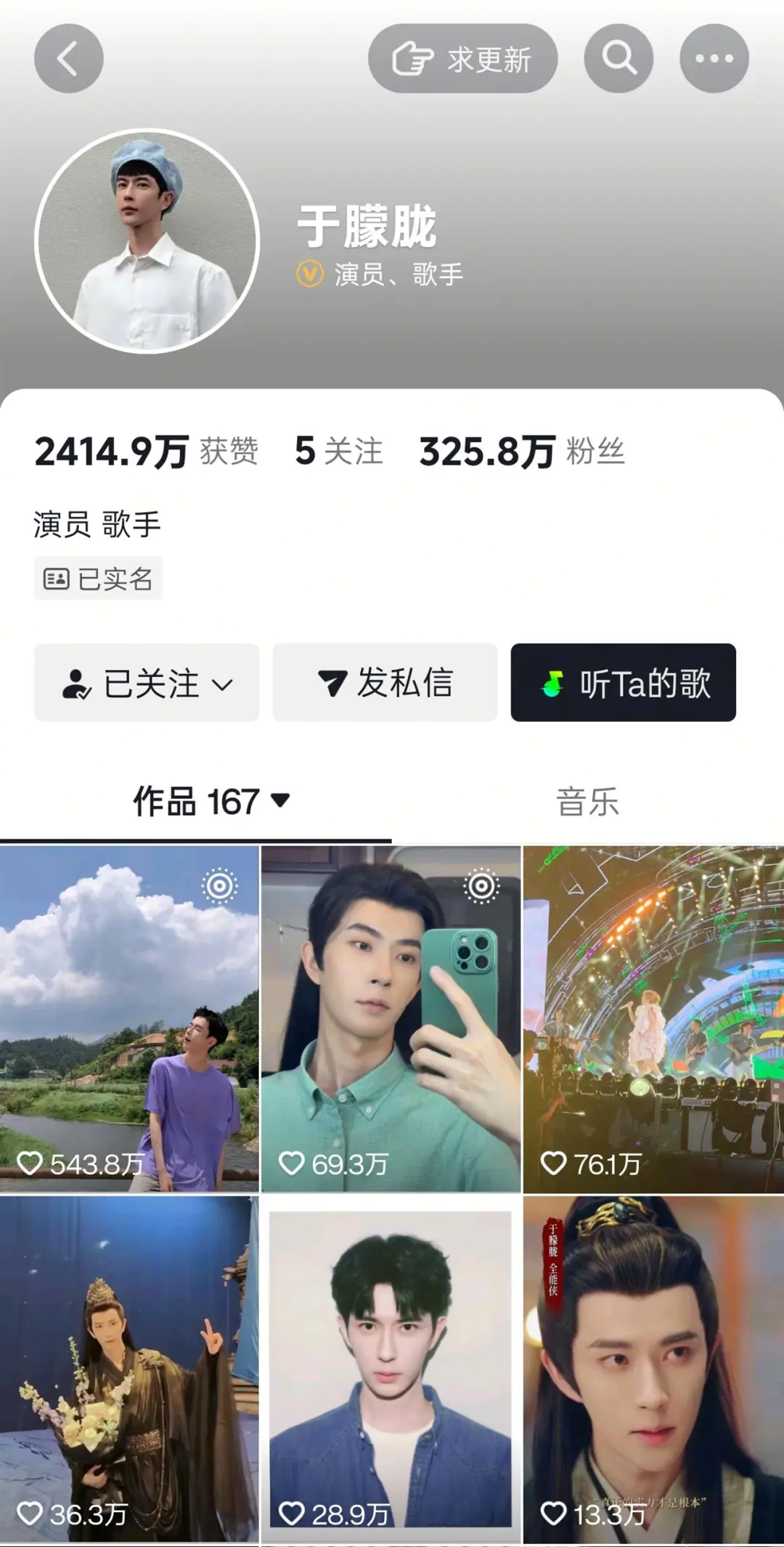View the profile avatar photo
Viewport: 784px width, 1547px height.
click(x=147, y=241)
